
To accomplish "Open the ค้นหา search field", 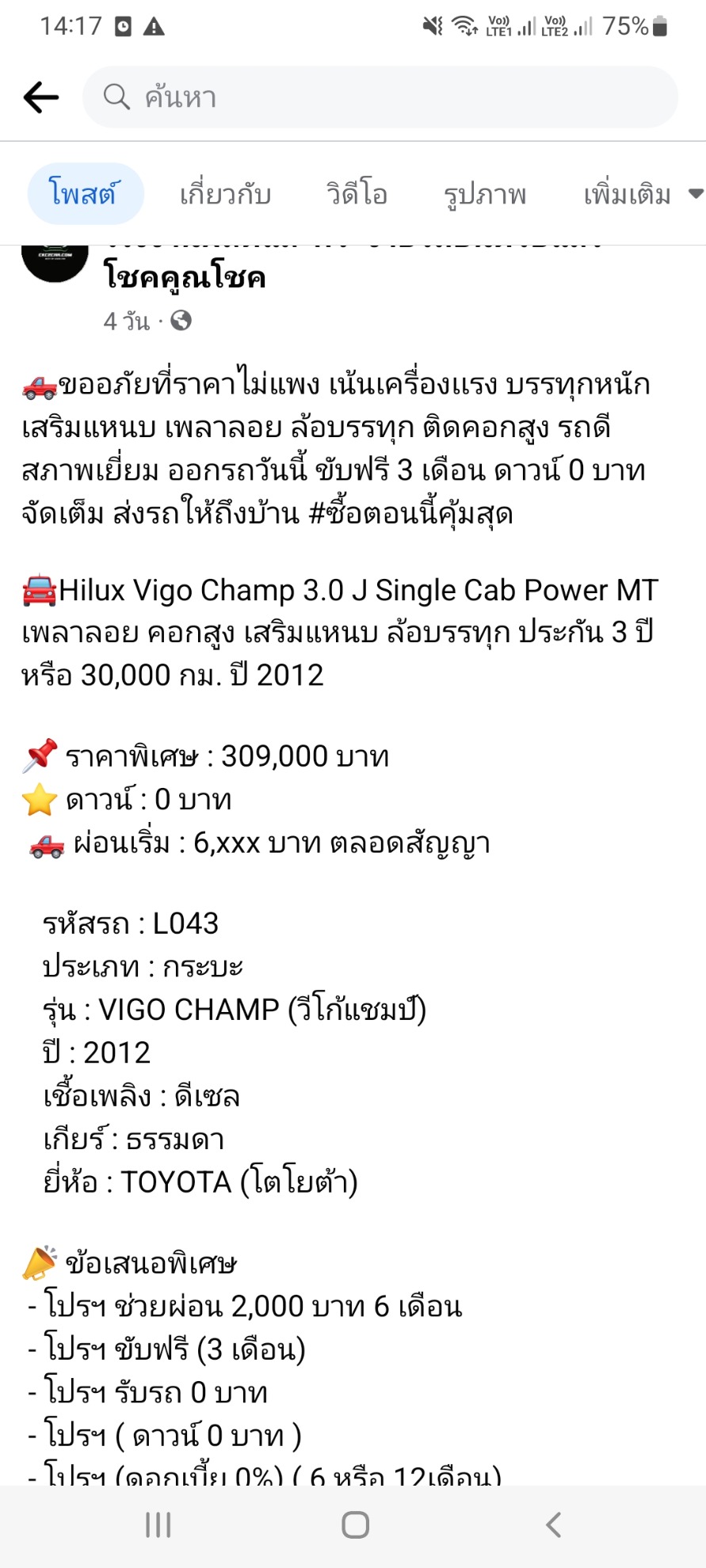I will (380, 97).
